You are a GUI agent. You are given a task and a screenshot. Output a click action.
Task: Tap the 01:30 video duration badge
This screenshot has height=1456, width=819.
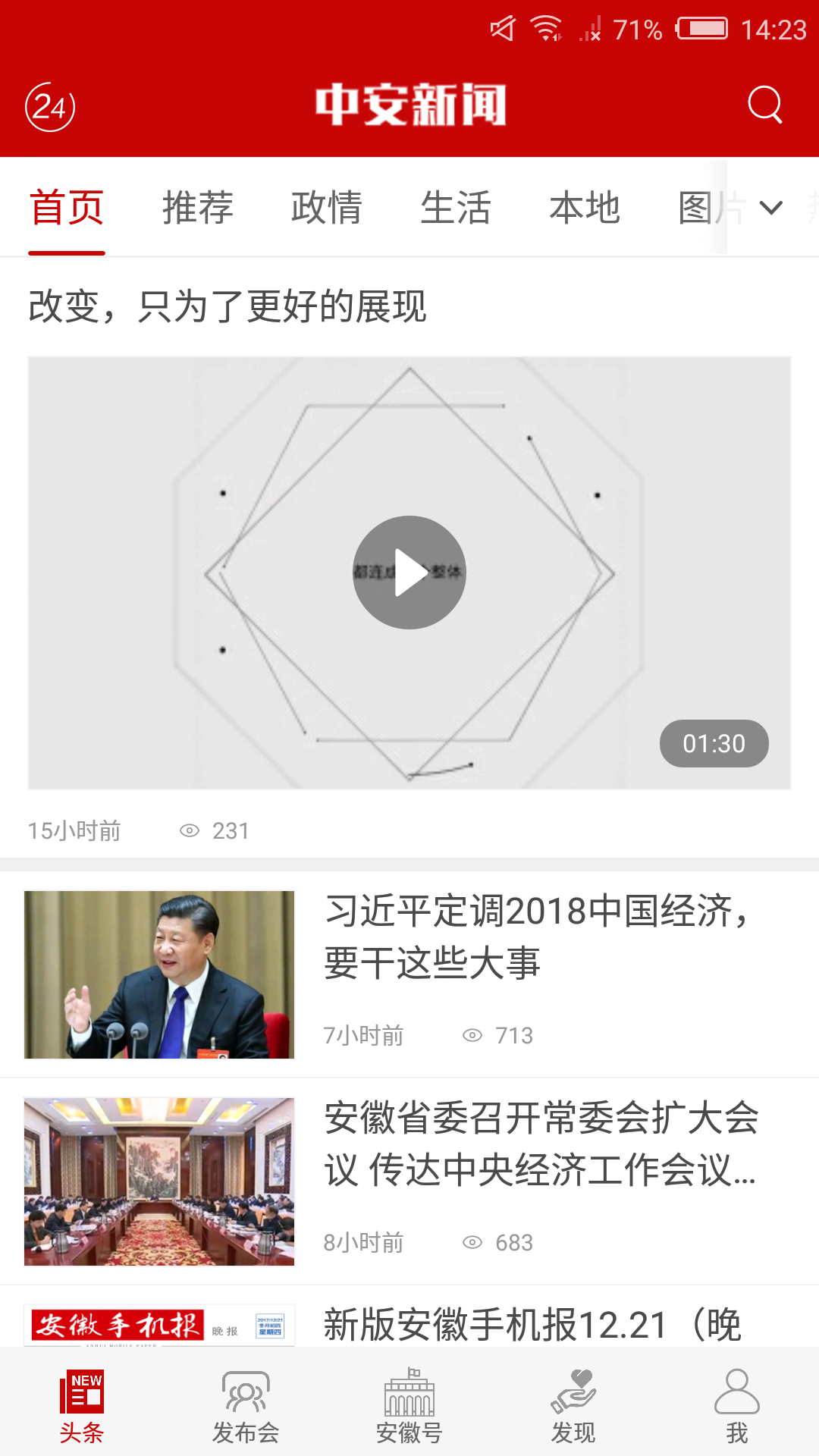coord(714,744)
